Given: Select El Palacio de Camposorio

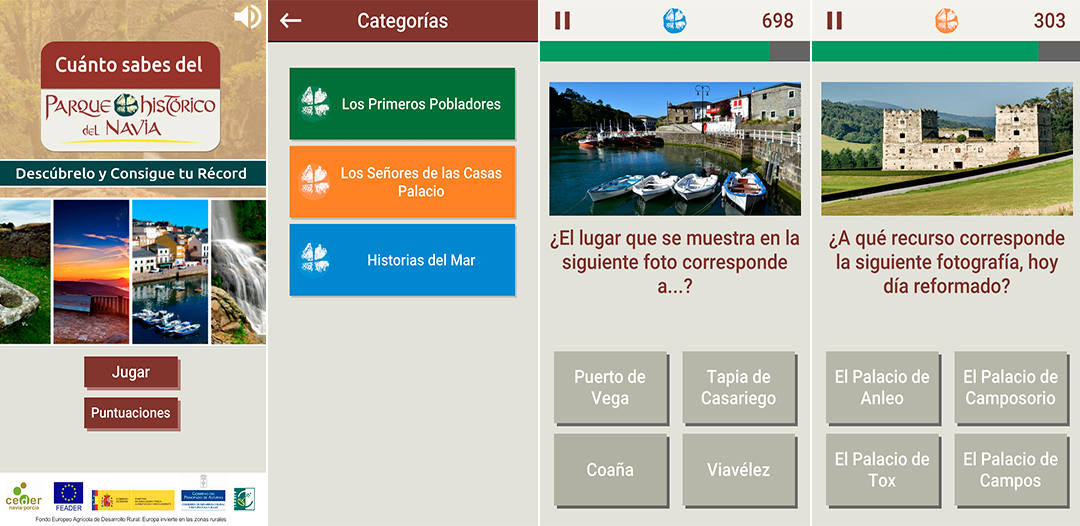Looking at the screenshot, I should [x=1010, y=388].
